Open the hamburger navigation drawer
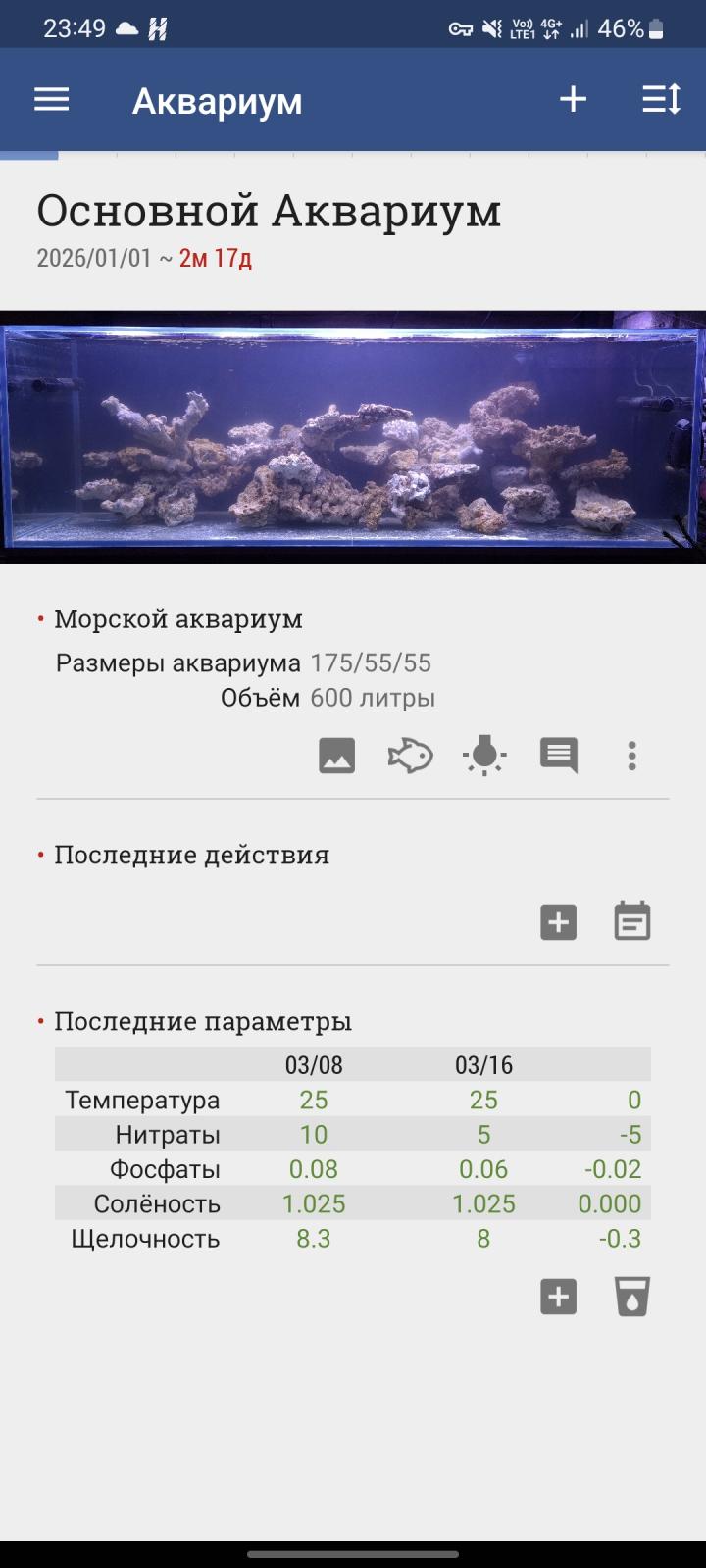The width and height of the screenshot is (706, 1568). pos(51,100)
